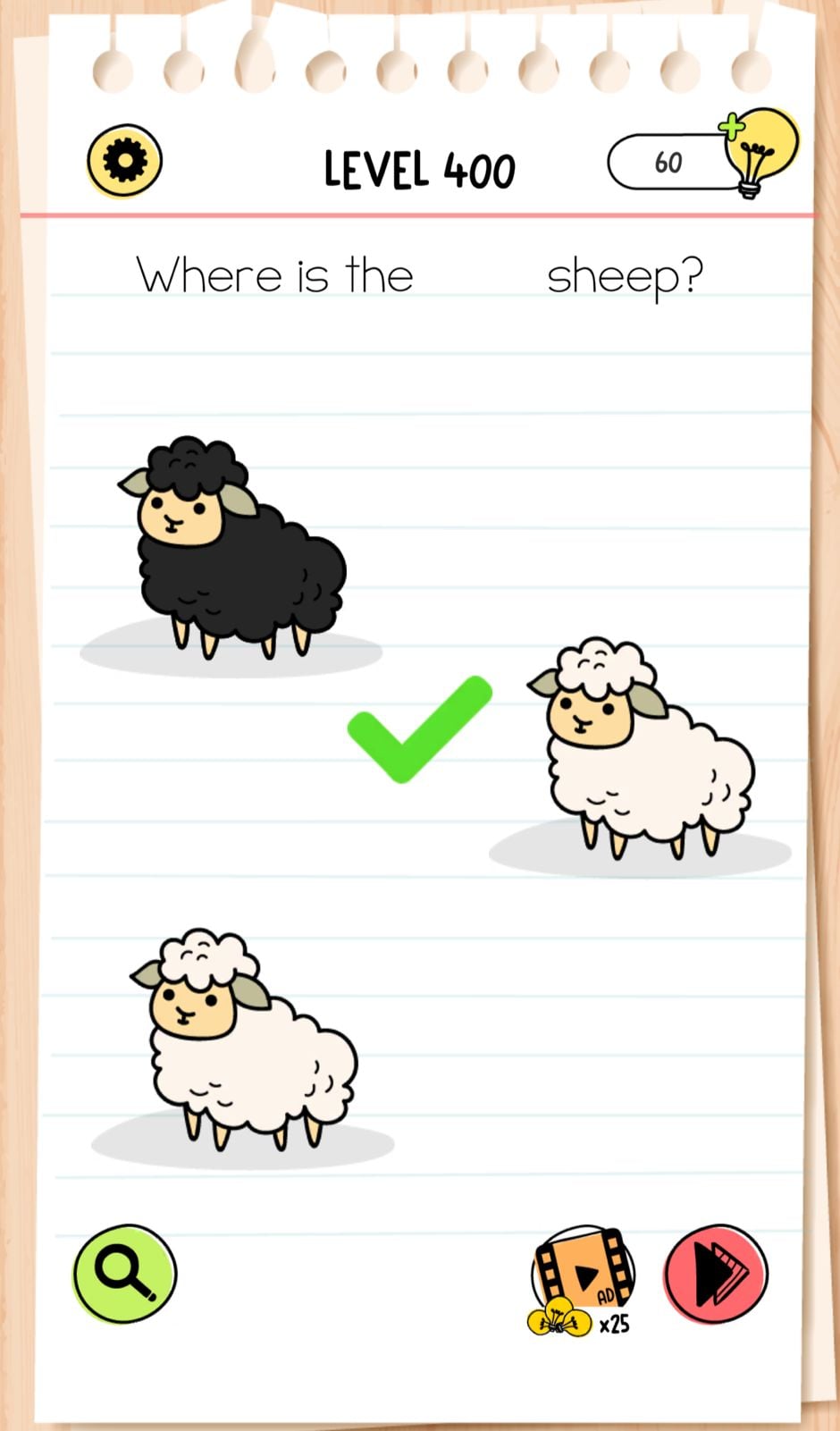The image size is (840, 1431).
Task: Skip this level with the red button
Action: click(716, 1274)
